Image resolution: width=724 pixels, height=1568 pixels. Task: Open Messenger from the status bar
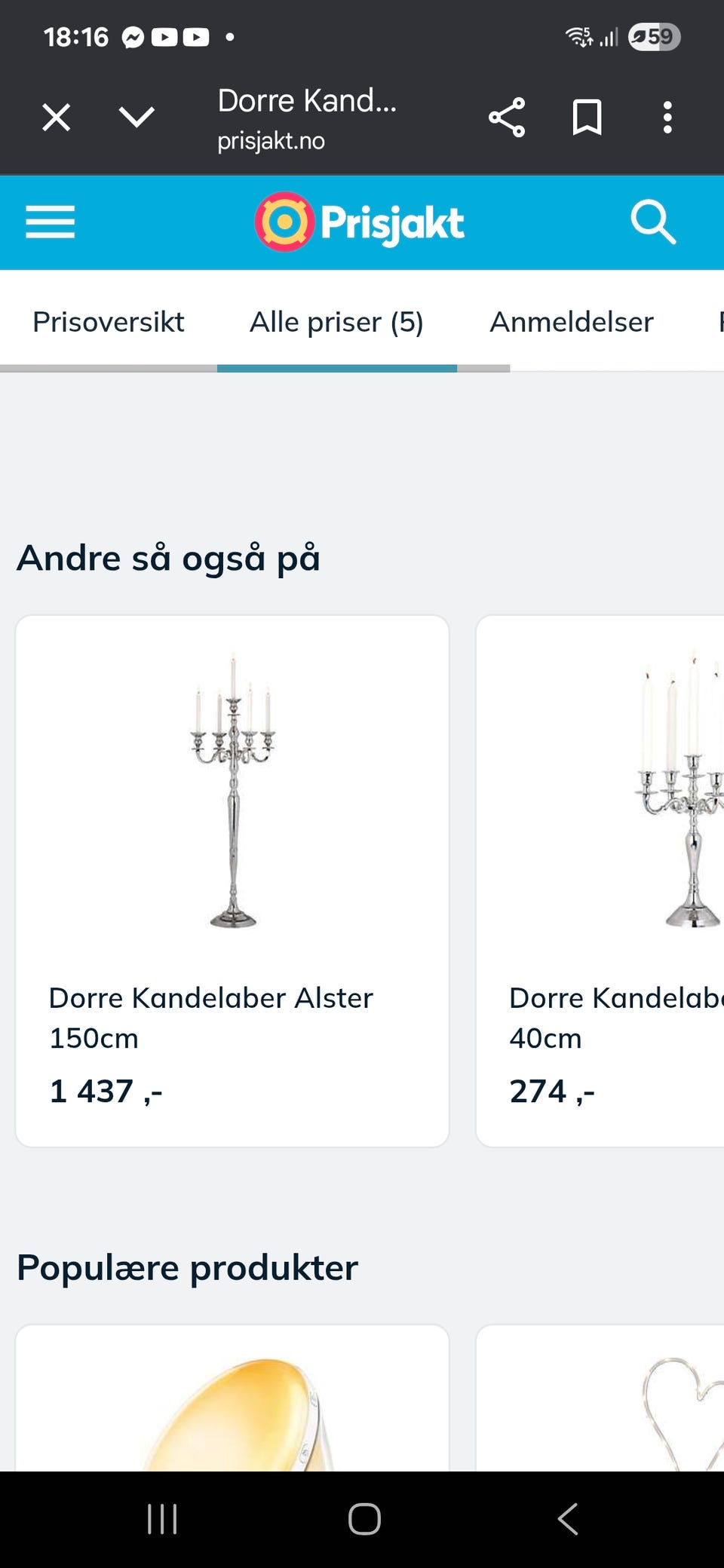[x=132, y=35]
